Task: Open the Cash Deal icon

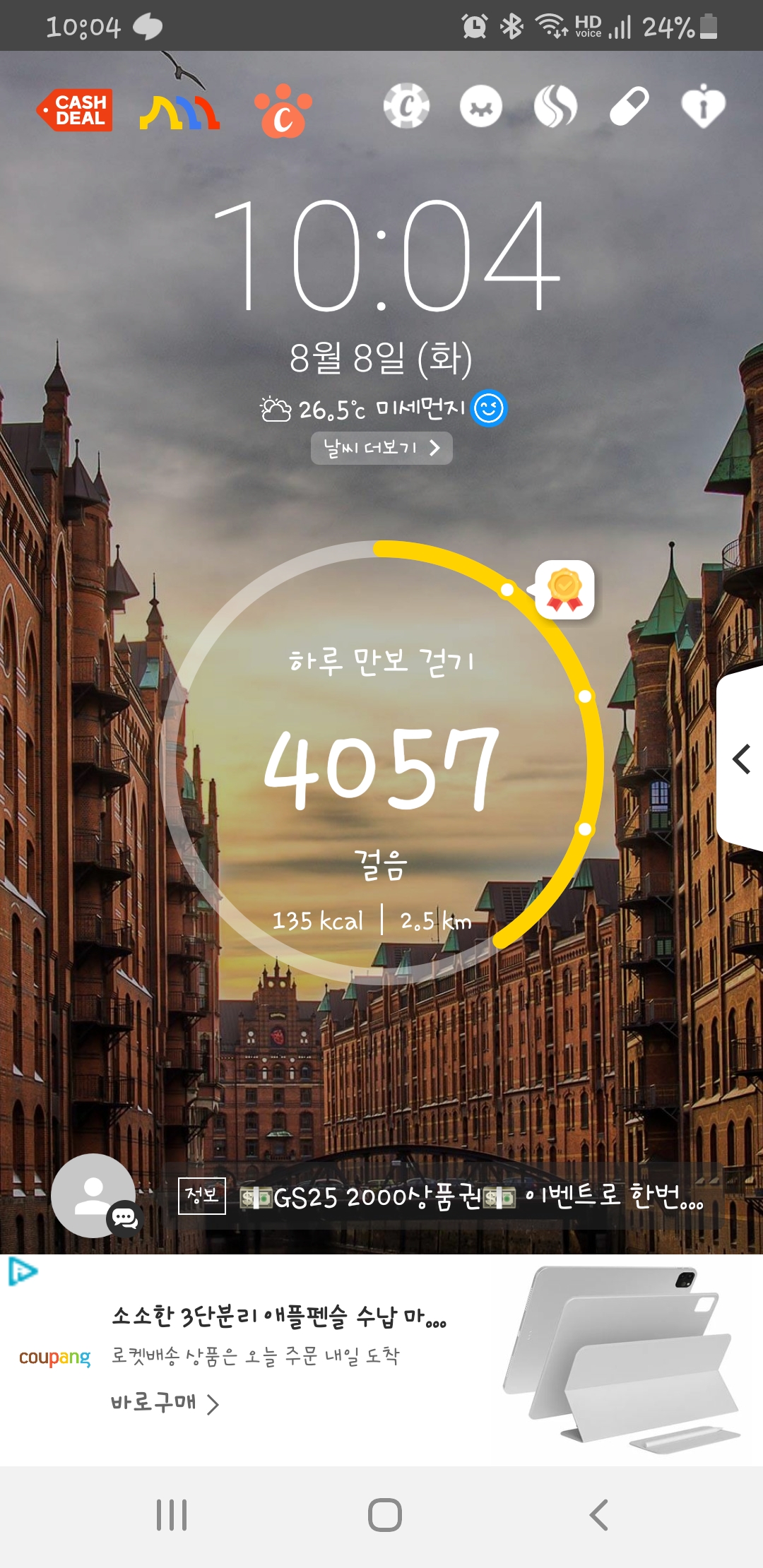Action: tap(75, 110)
